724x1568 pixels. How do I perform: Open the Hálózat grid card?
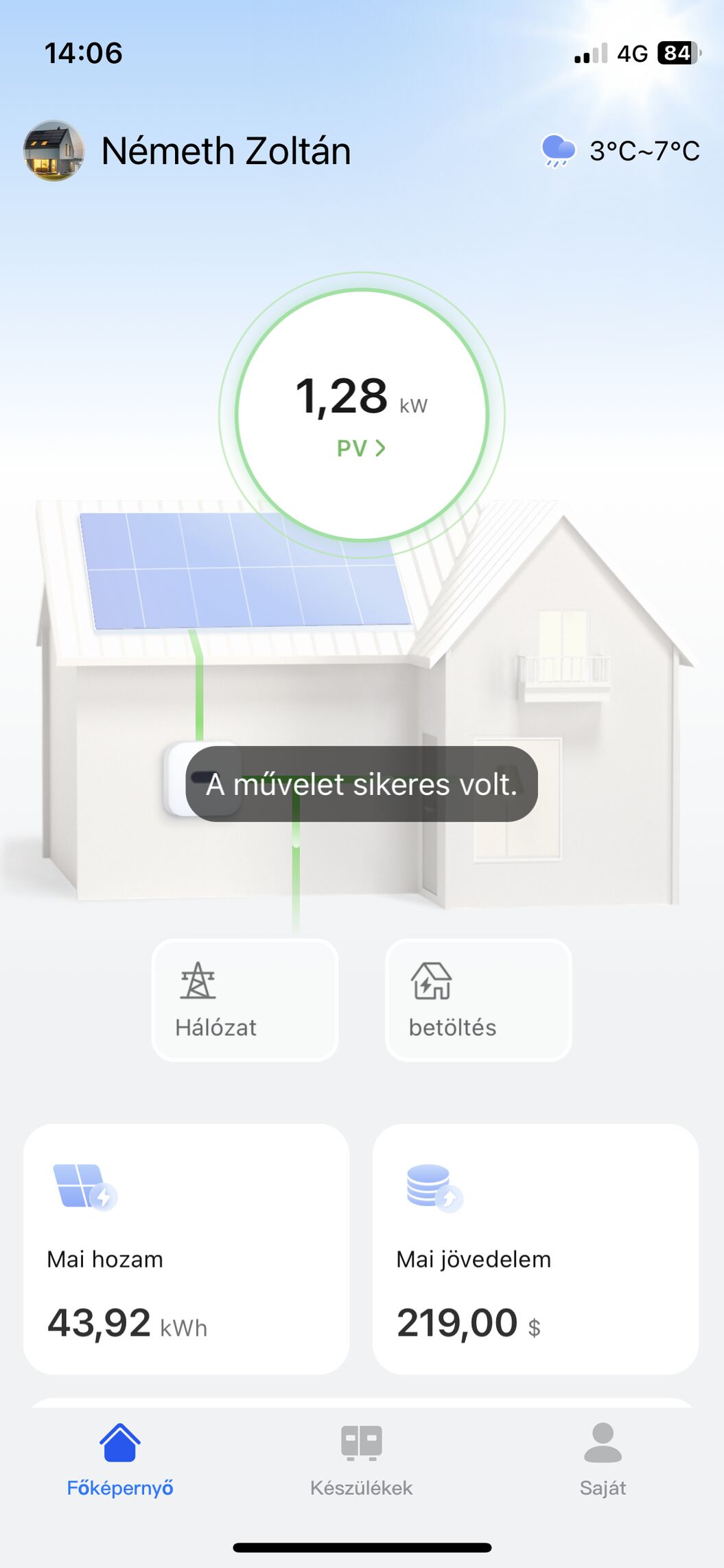tap(245, 1000)
